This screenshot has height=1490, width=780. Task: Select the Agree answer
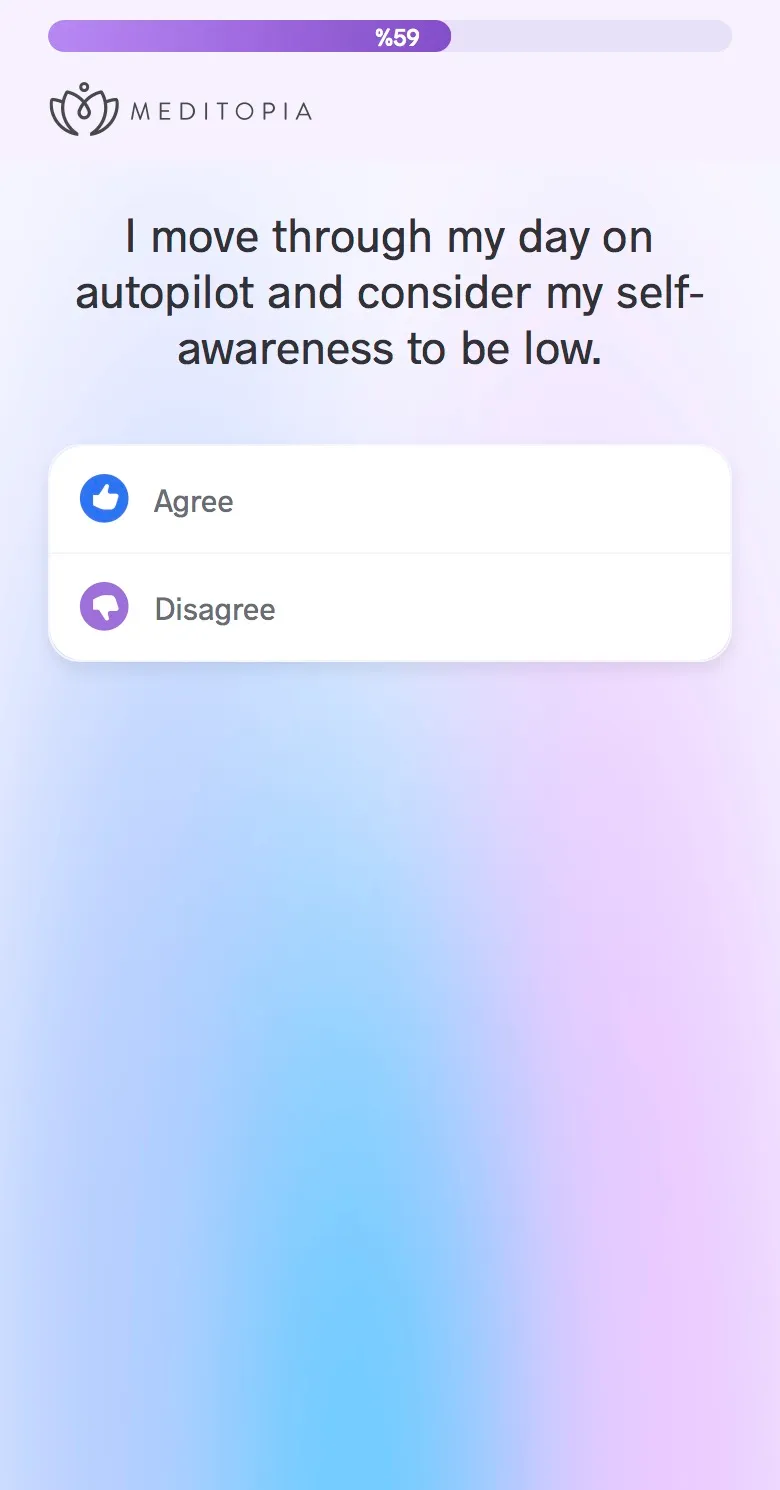coord(390,499)
